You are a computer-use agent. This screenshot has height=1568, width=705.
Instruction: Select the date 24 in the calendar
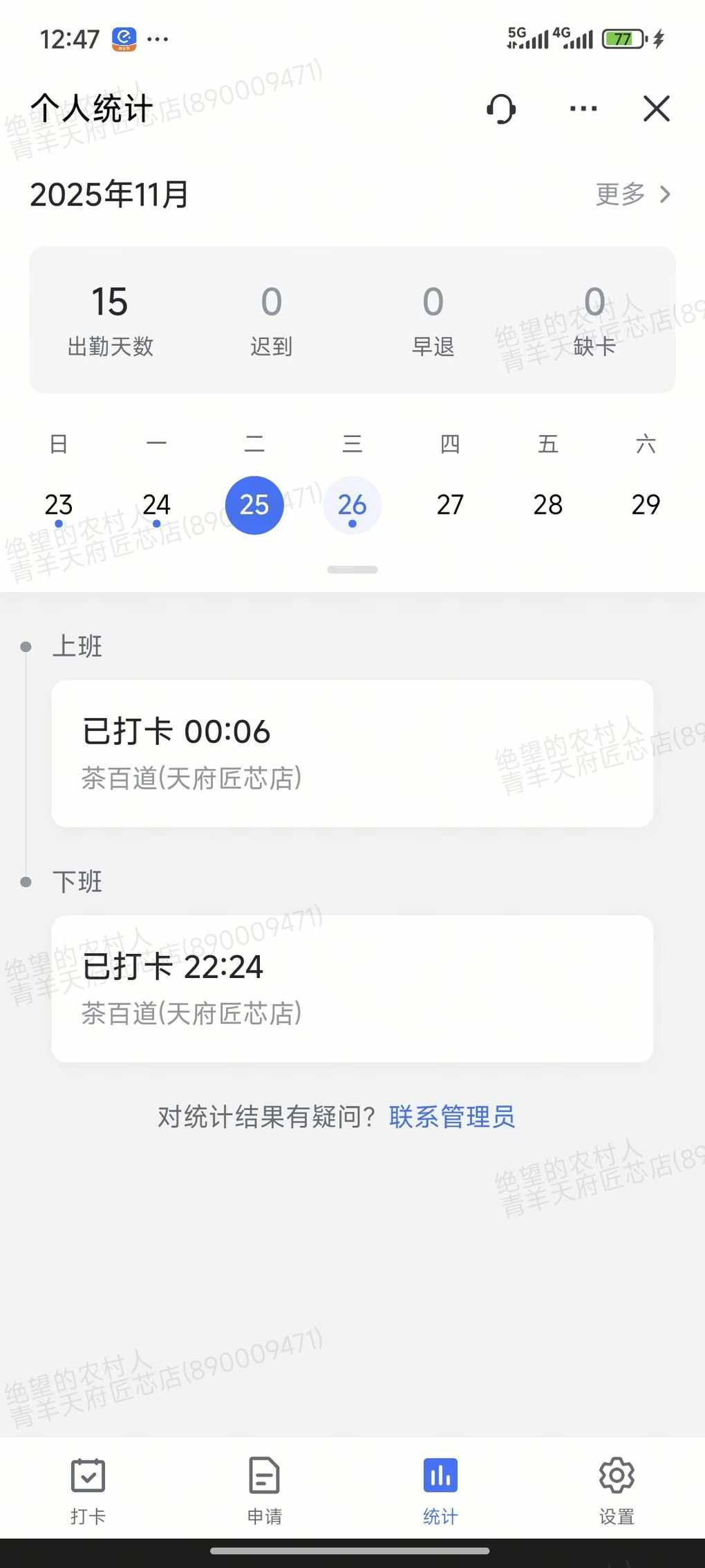157,505
